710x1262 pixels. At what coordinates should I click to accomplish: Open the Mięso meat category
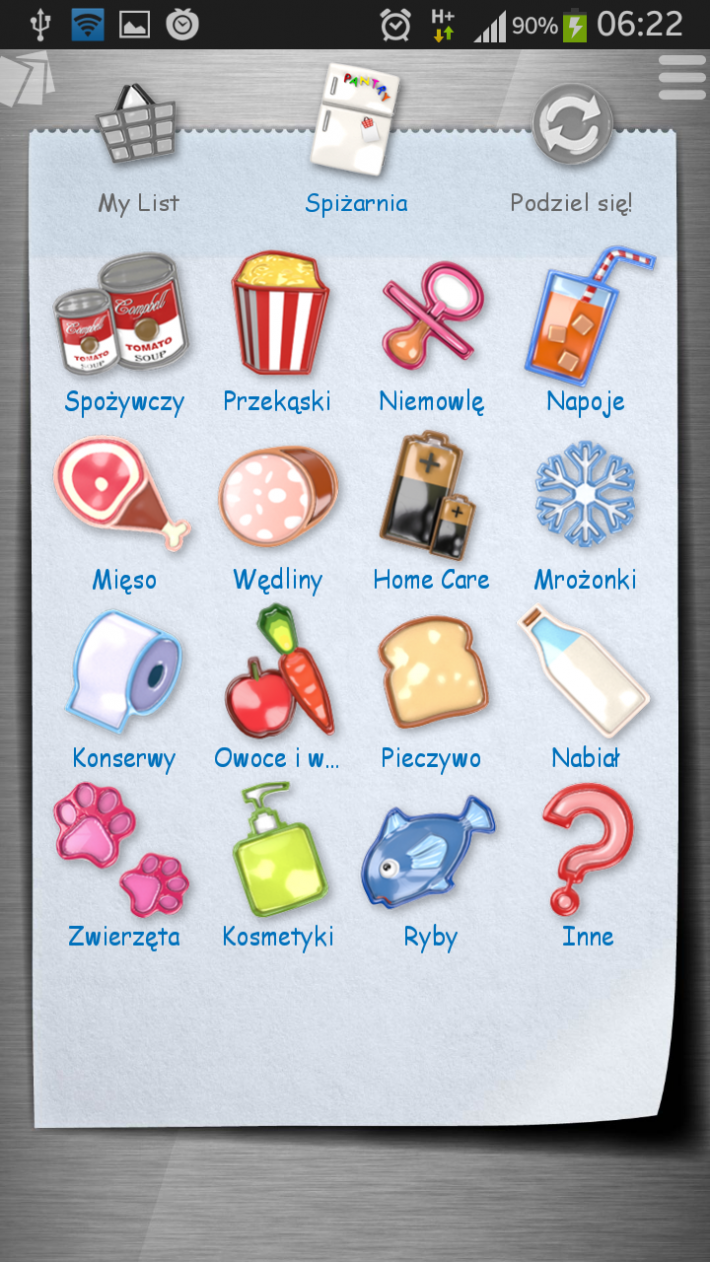click(123, 510)
